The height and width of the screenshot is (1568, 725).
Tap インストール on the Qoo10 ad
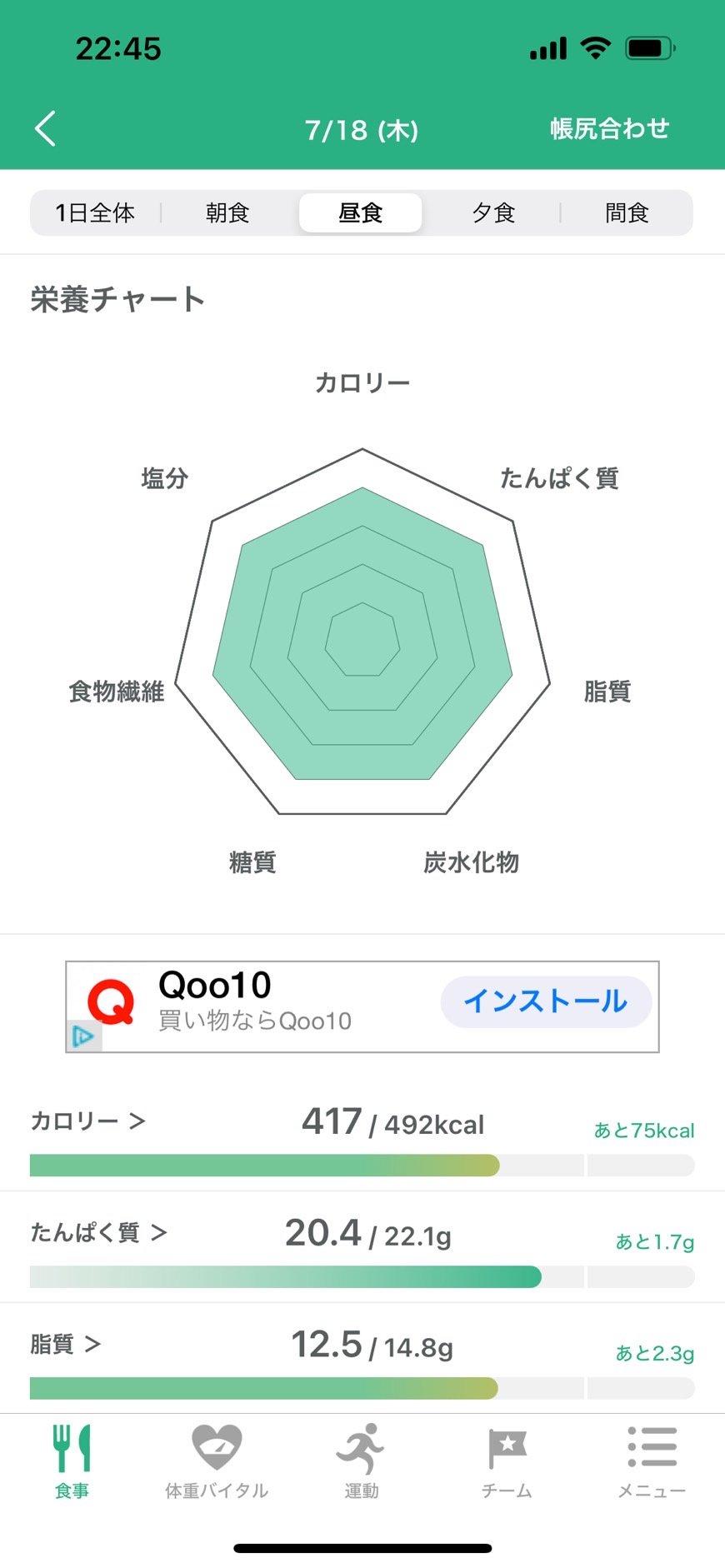tap(546, 1001)
